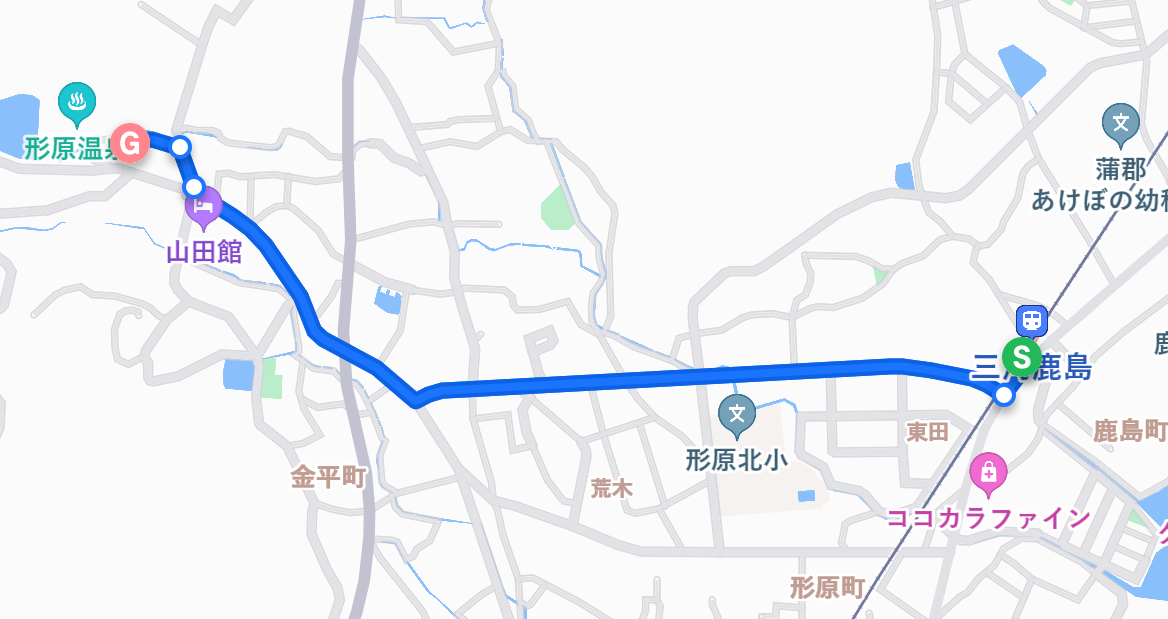Open the ココカラファイン pharmacy pin
This screenshot has width=1168, height=619.
pos(988,472)
